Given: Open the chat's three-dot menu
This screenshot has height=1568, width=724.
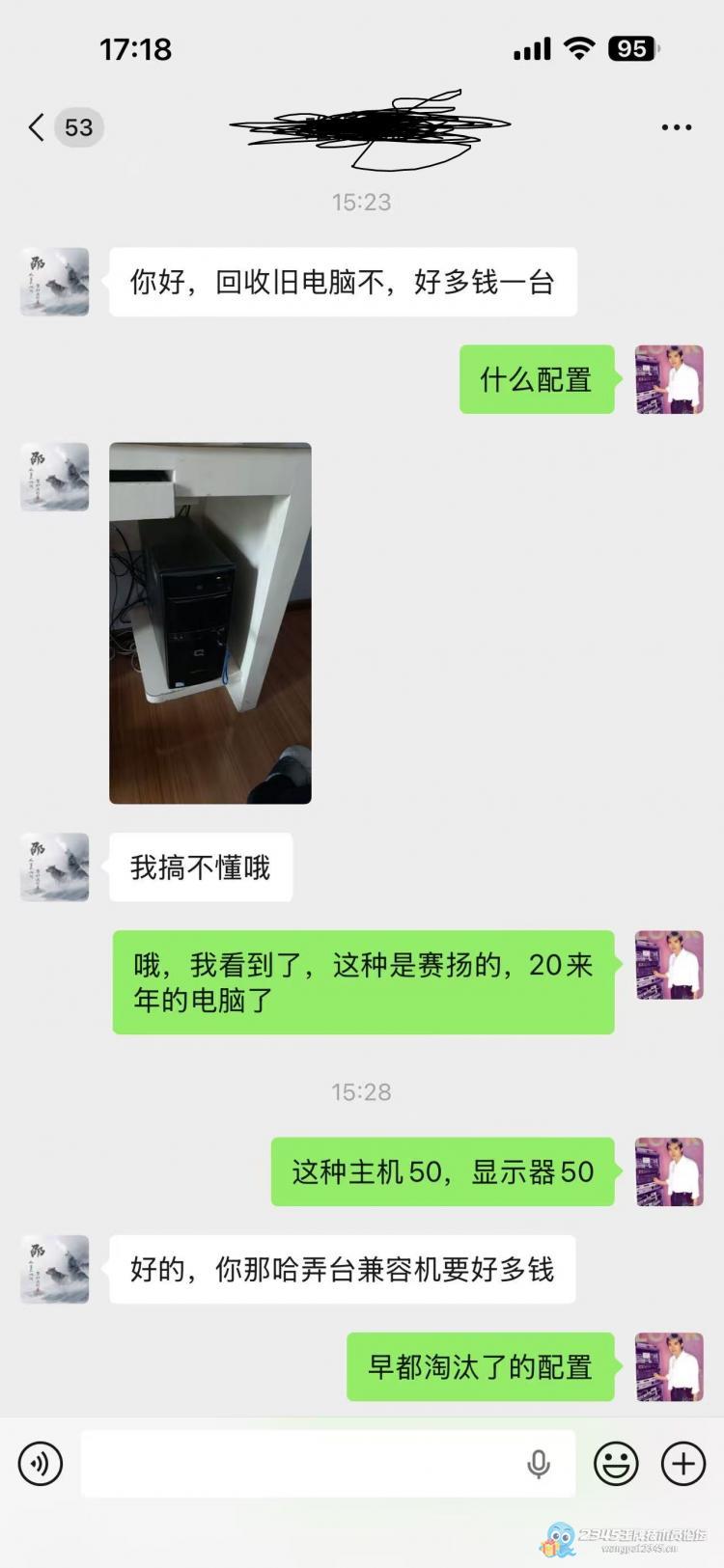Looking at the screenshot, I should 676,127.
